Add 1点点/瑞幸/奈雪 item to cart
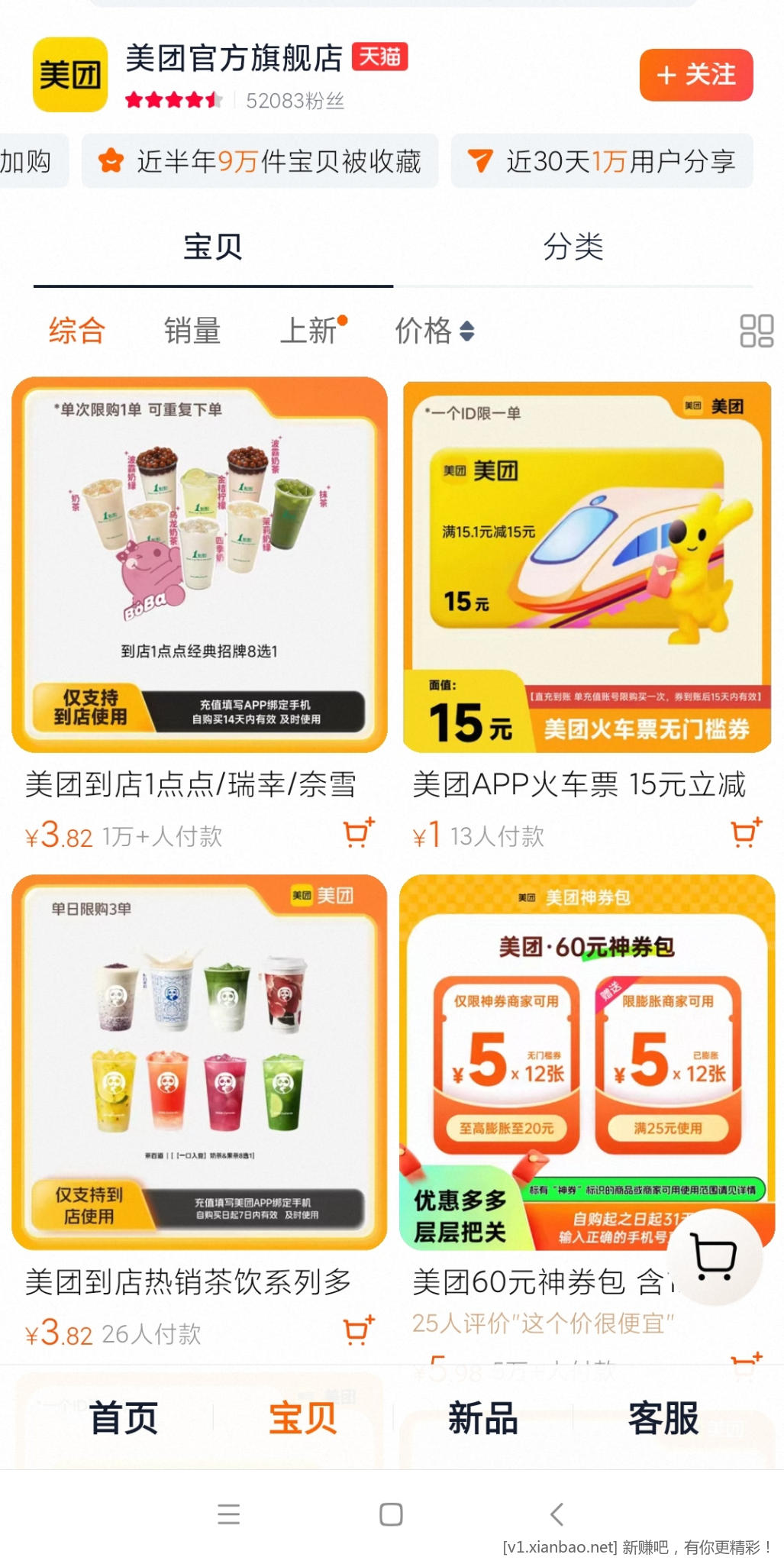 (358, 833)
